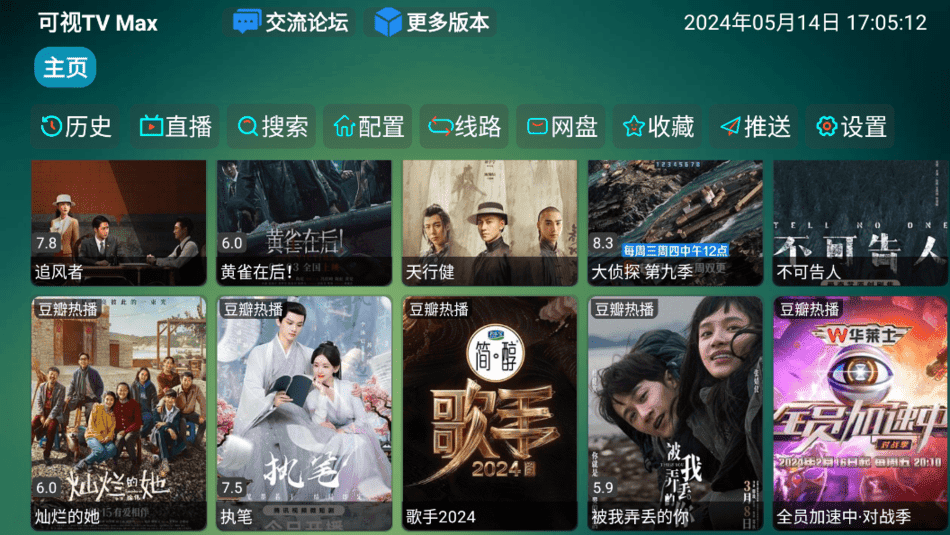Screen dimensions: 950x535
Task: Open 设置 settings
Action: tap(851, 126)
